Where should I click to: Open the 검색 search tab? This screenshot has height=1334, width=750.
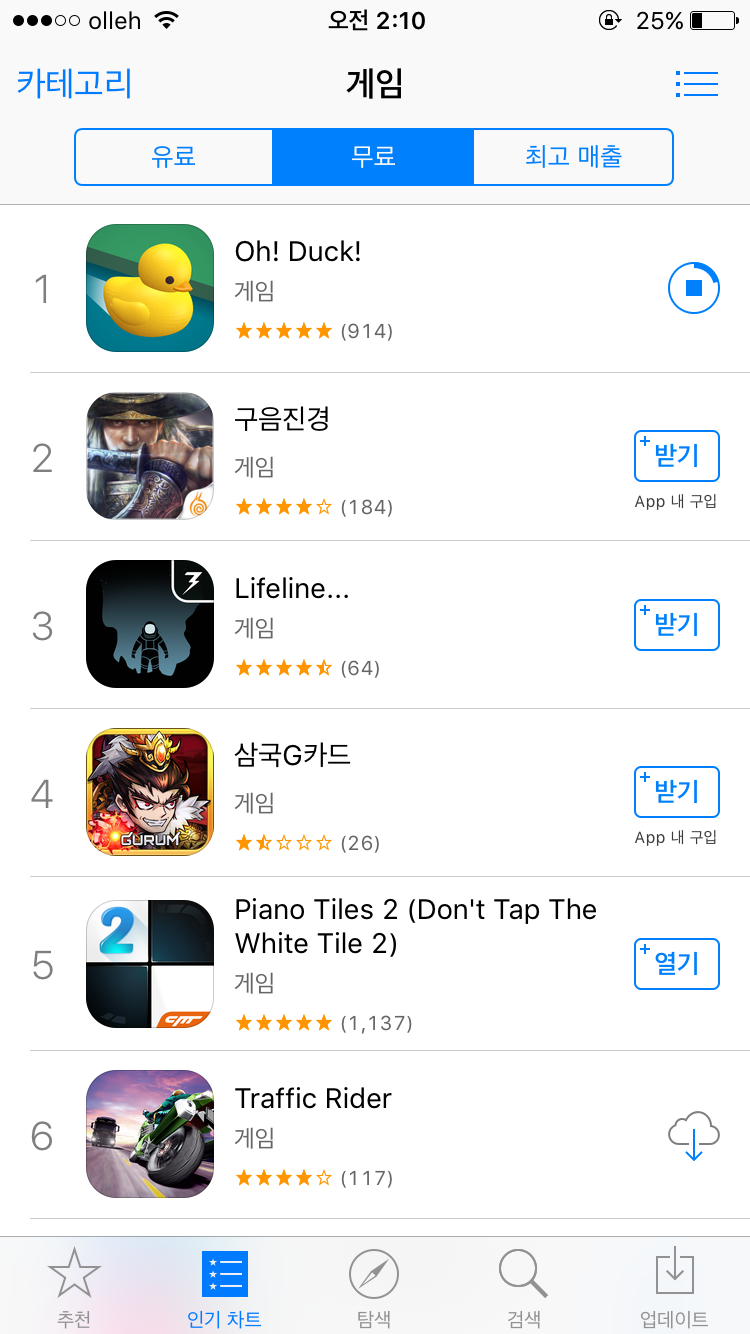524,1287
